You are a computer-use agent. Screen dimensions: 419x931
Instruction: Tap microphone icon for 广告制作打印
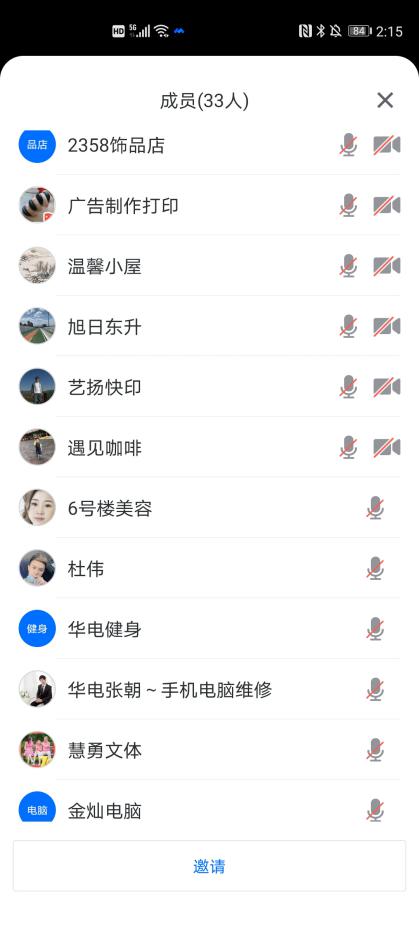point(348,205)
